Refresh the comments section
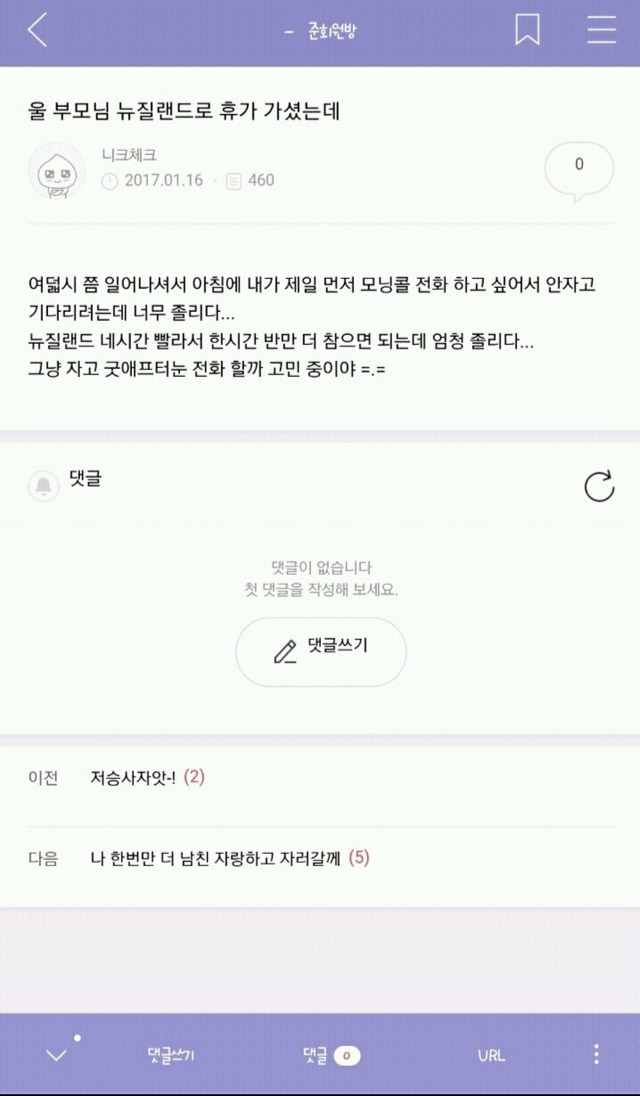The height and width of the screenshot is (1096, 640). pyautogui.click(x=598, y=486)
